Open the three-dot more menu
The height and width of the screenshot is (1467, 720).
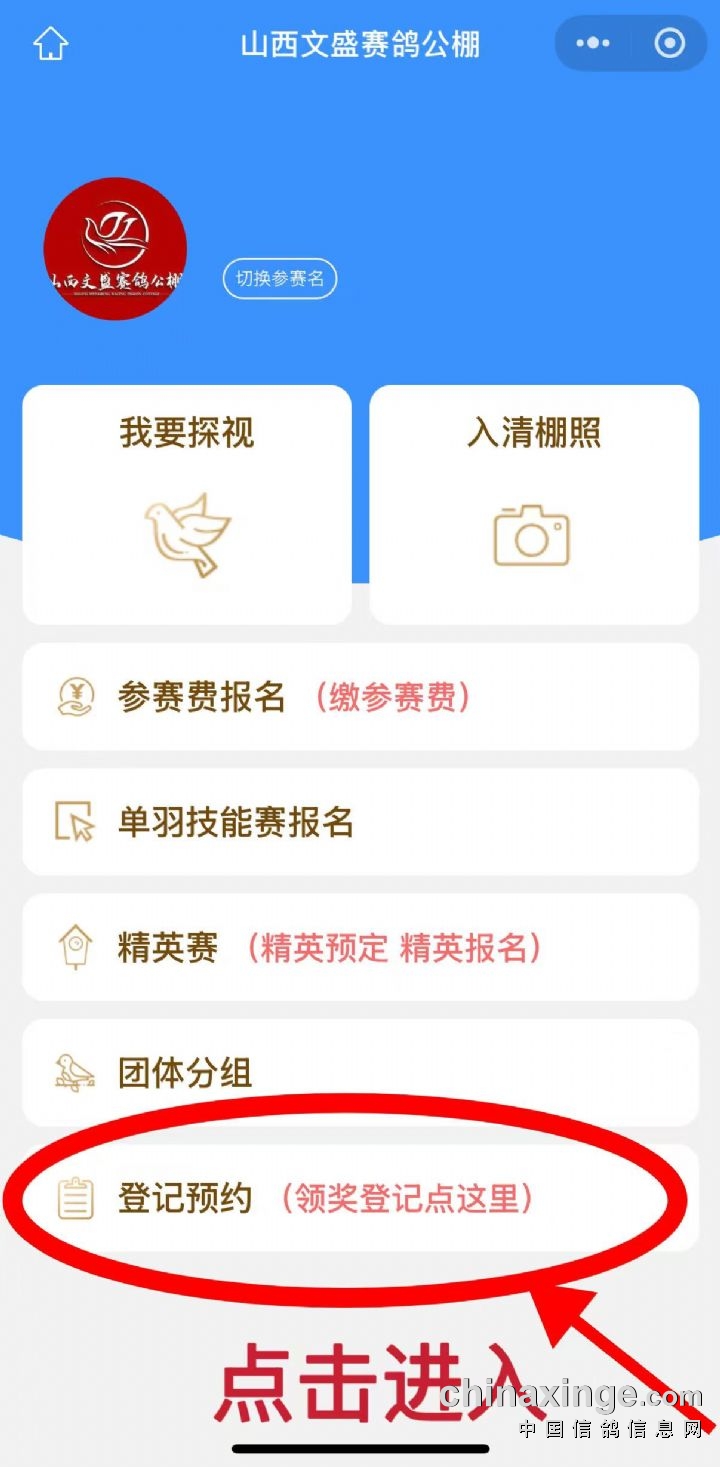coord(594,44)
